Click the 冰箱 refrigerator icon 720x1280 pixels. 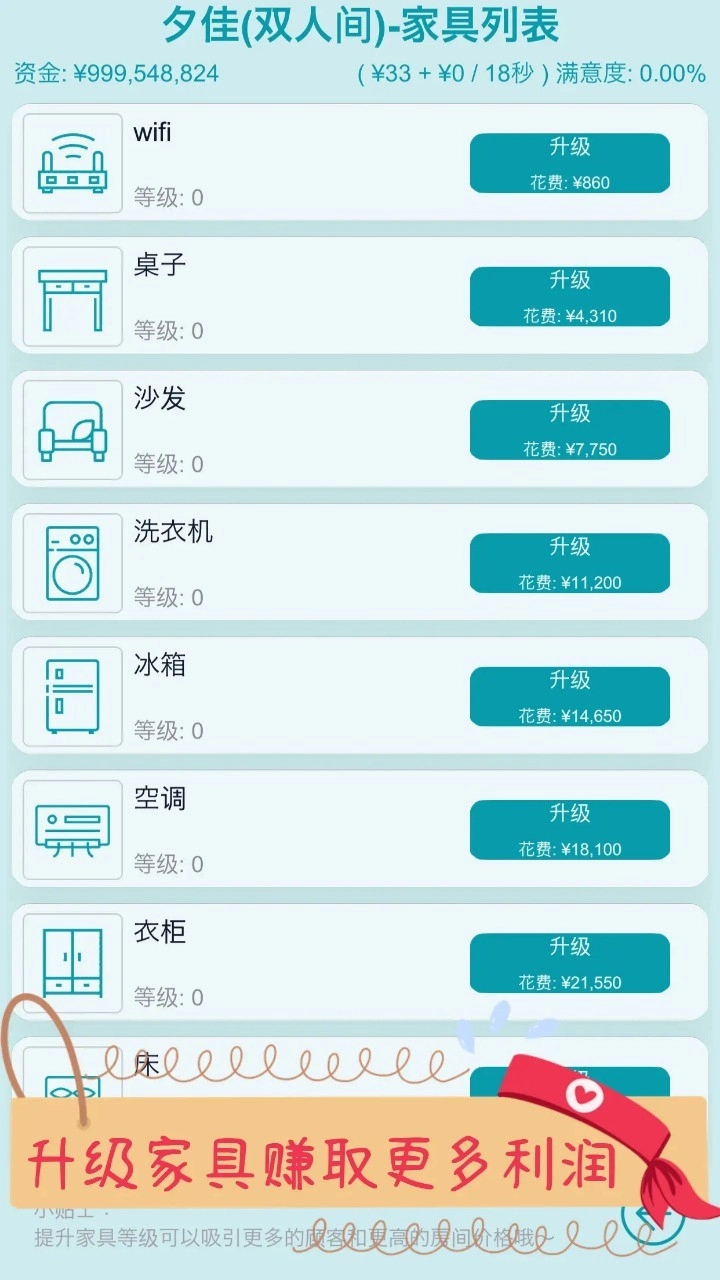[x=72, y=696]
